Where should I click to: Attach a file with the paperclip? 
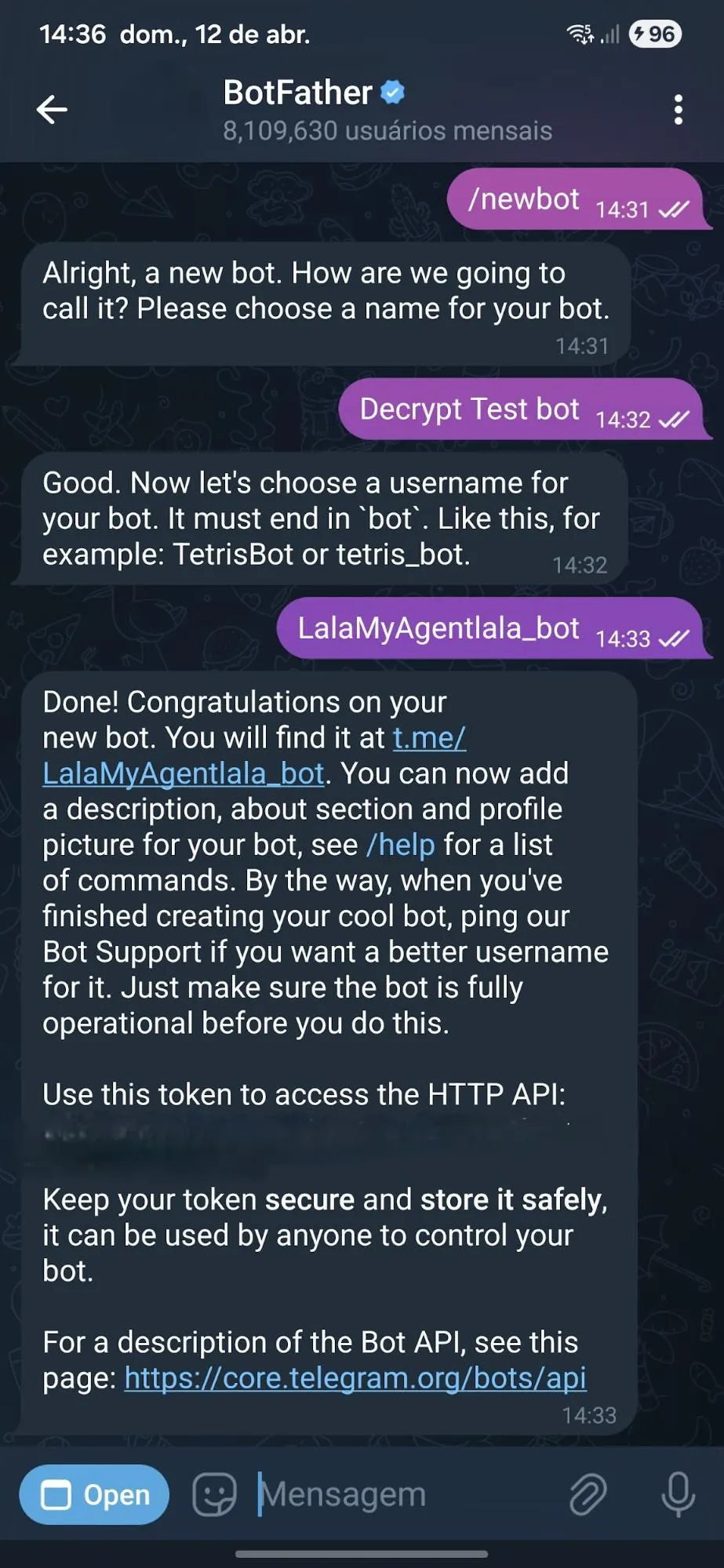[x=588, y=1494]
